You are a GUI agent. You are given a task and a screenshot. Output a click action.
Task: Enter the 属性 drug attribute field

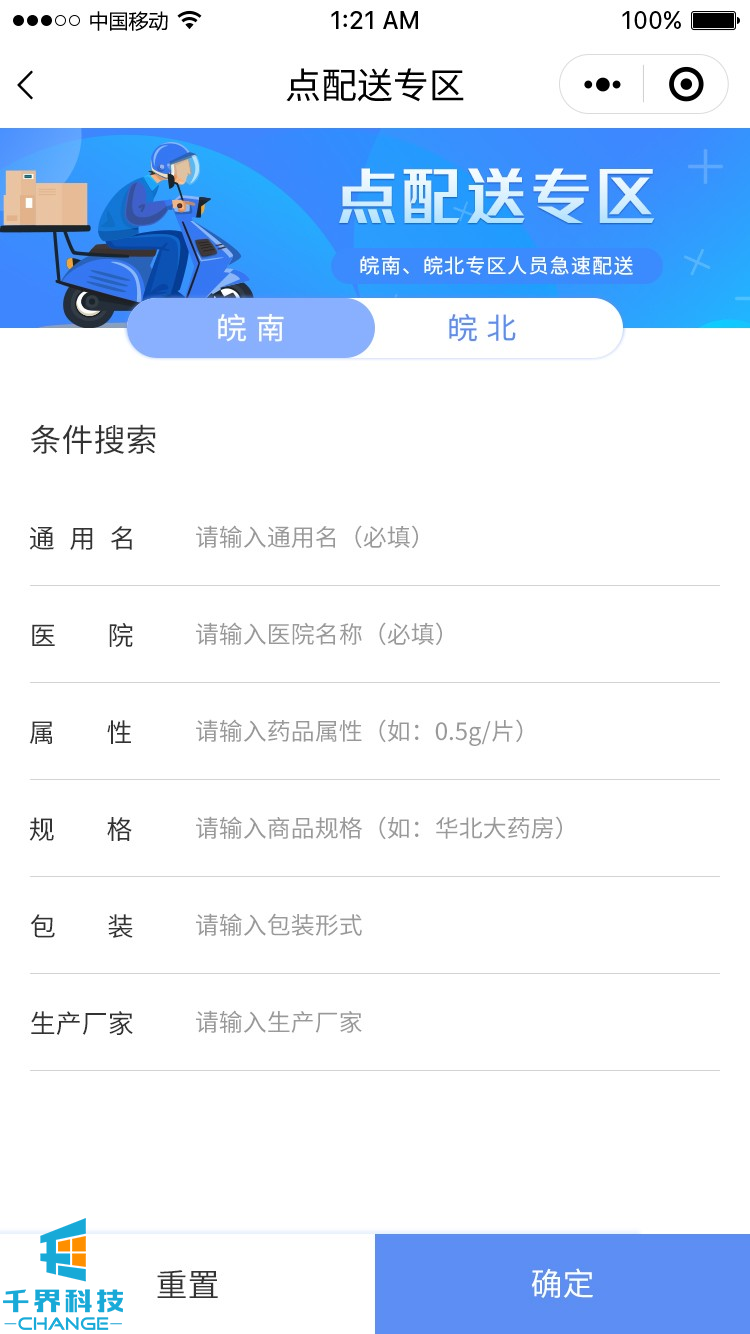(455, 732)
